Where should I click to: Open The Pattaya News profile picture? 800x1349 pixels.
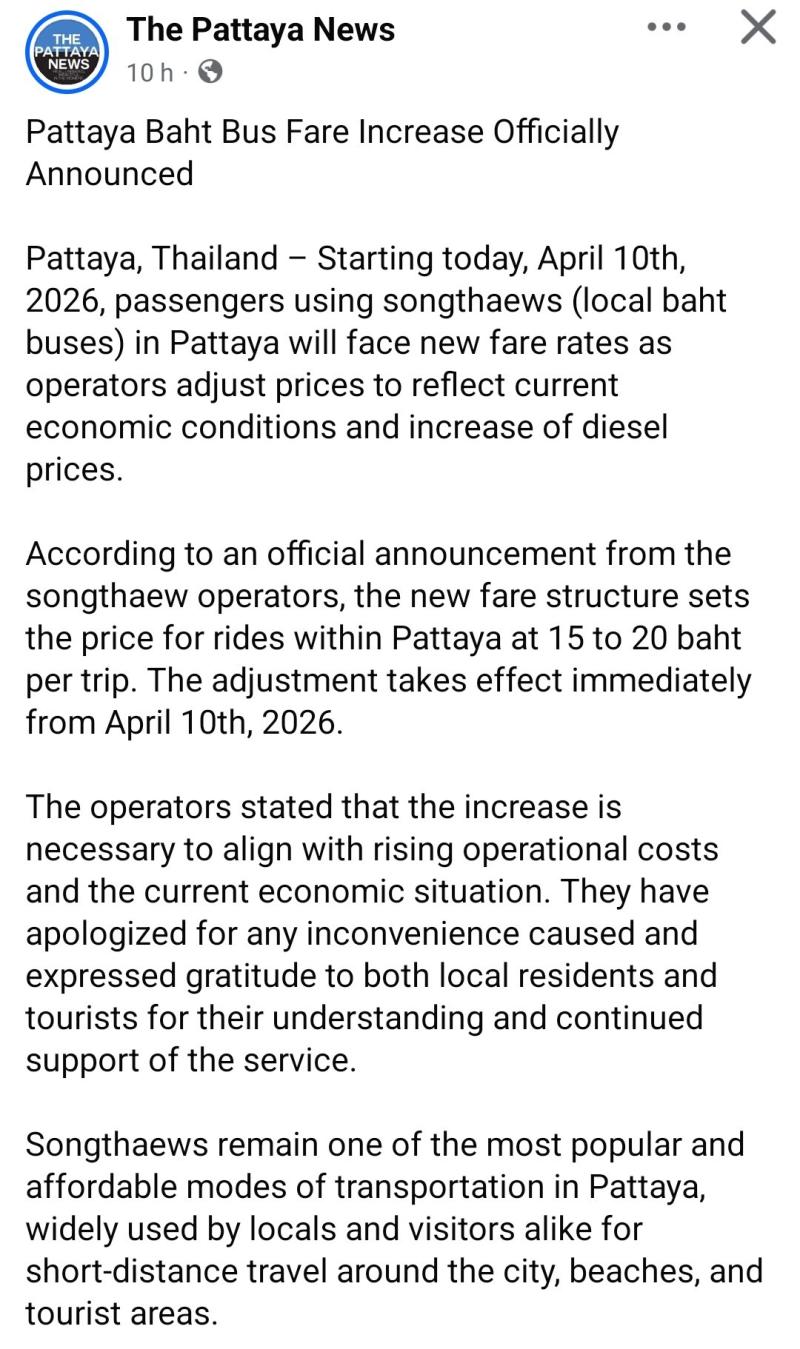(x=67, y=51)
